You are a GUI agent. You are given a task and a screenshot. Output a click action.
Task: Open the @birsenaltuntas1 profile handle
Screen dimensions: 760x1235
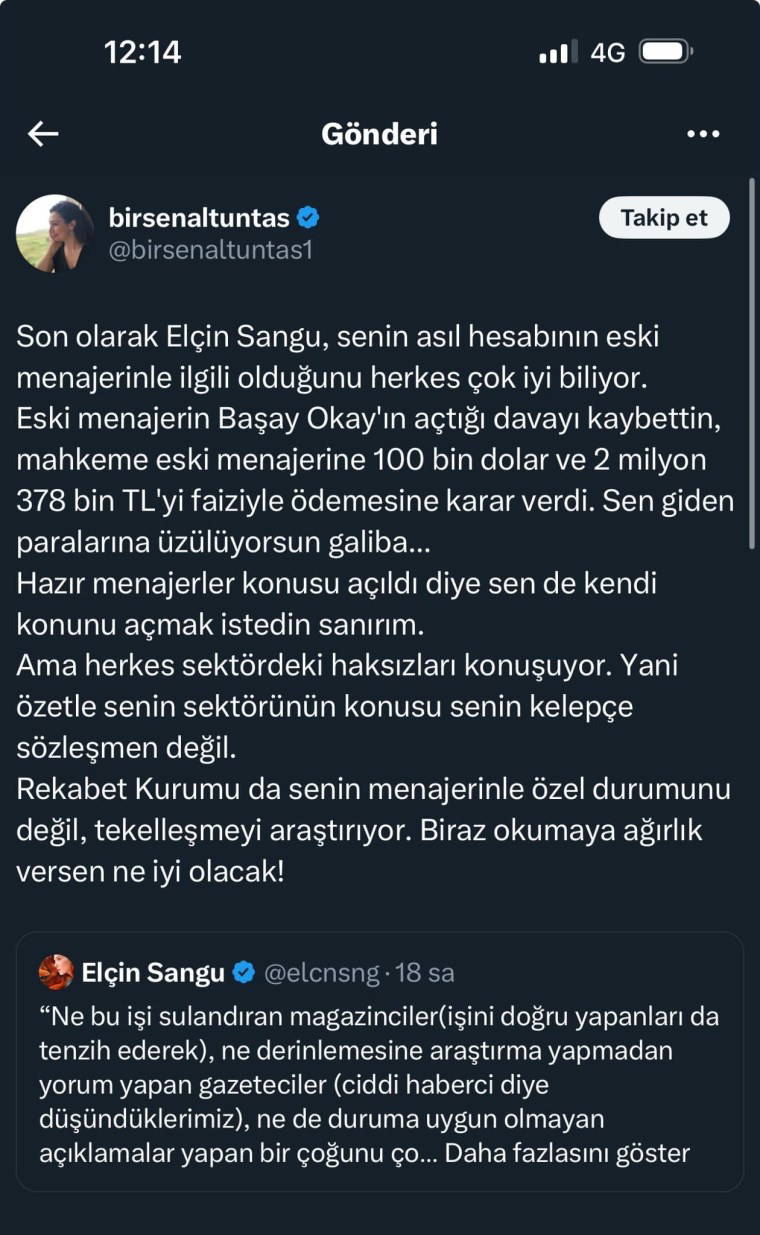210,250
